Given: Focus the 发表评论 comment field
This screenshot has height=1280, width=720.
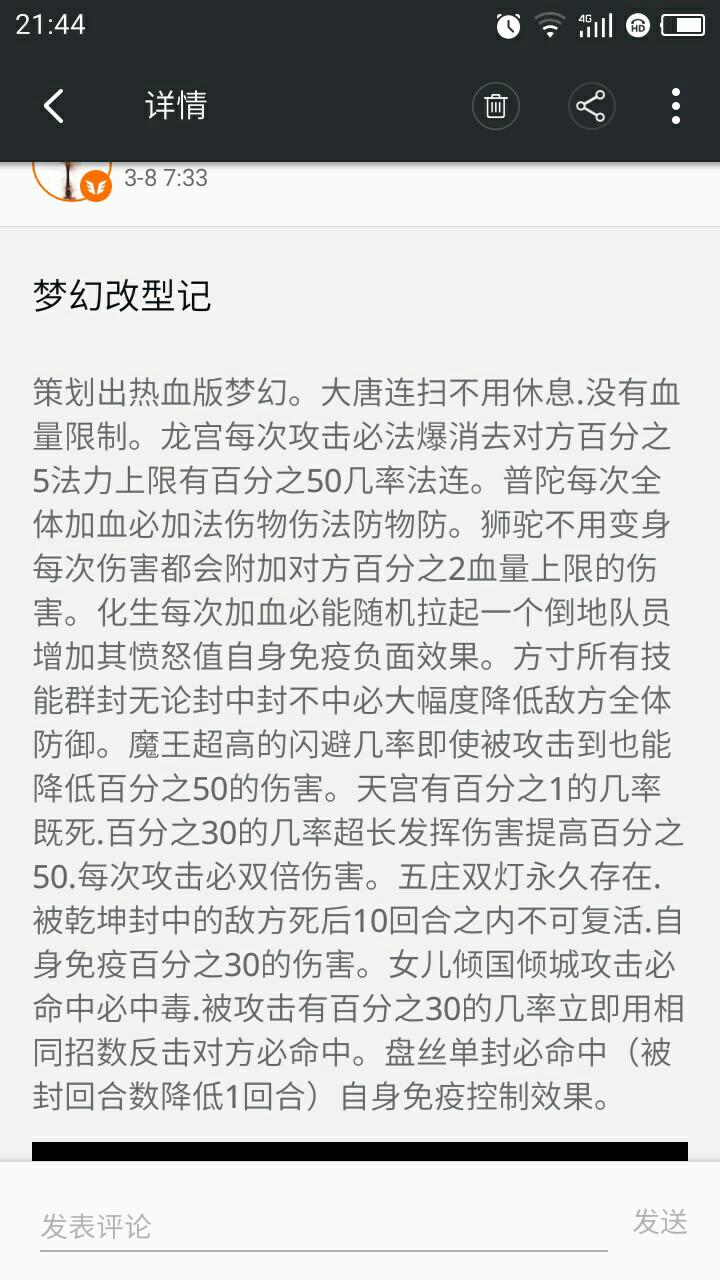Looking at the screenshot, I should [x=322, y=1226].
